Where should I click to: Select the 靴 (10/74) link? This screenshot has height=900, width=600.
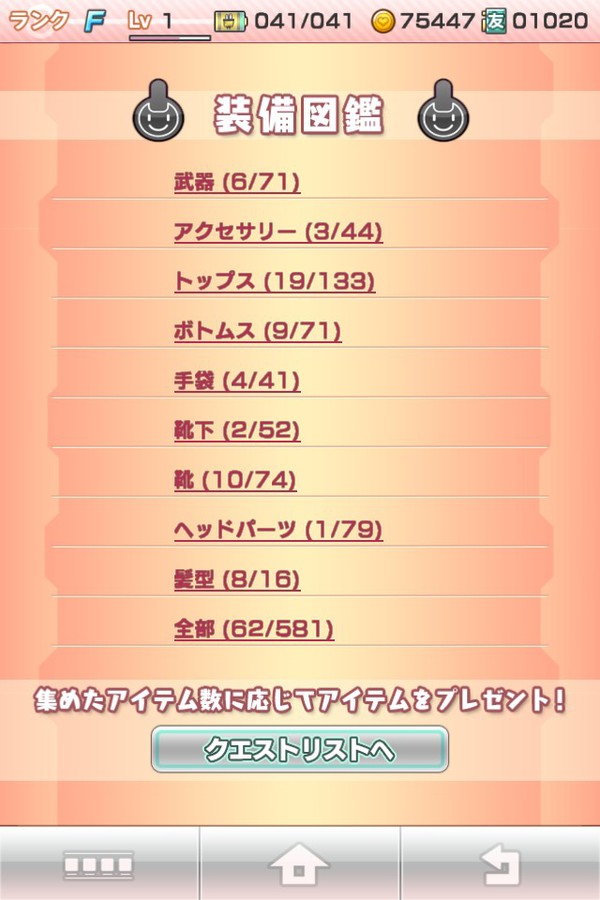point(235,481)
